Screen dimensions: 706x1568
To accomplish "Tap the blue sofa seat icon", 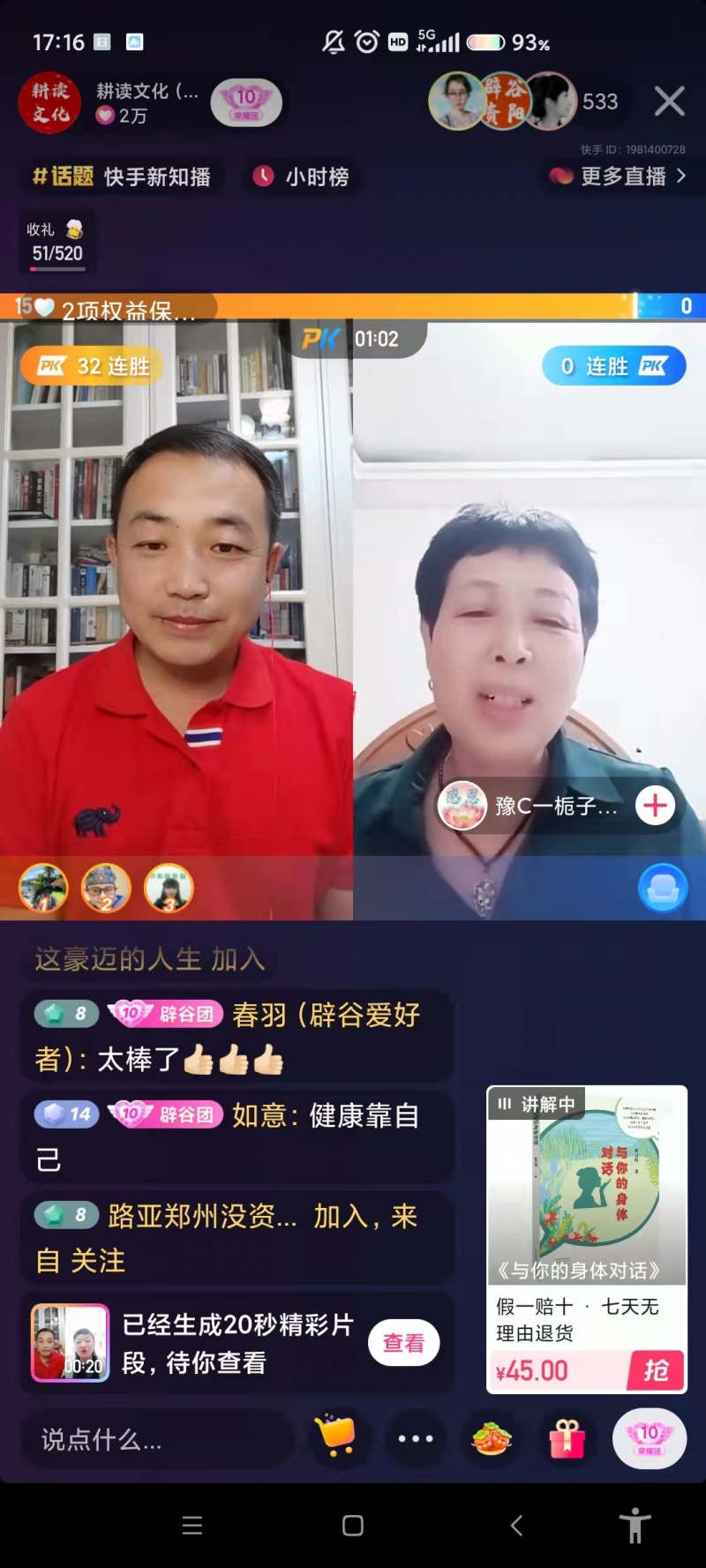I will click(663, 889).
